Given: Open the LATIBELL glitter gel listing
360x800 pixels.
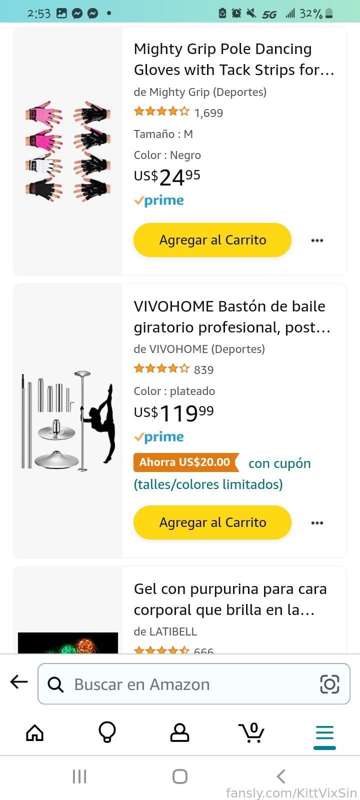Looking at the screenshot, I should [230, 599].
